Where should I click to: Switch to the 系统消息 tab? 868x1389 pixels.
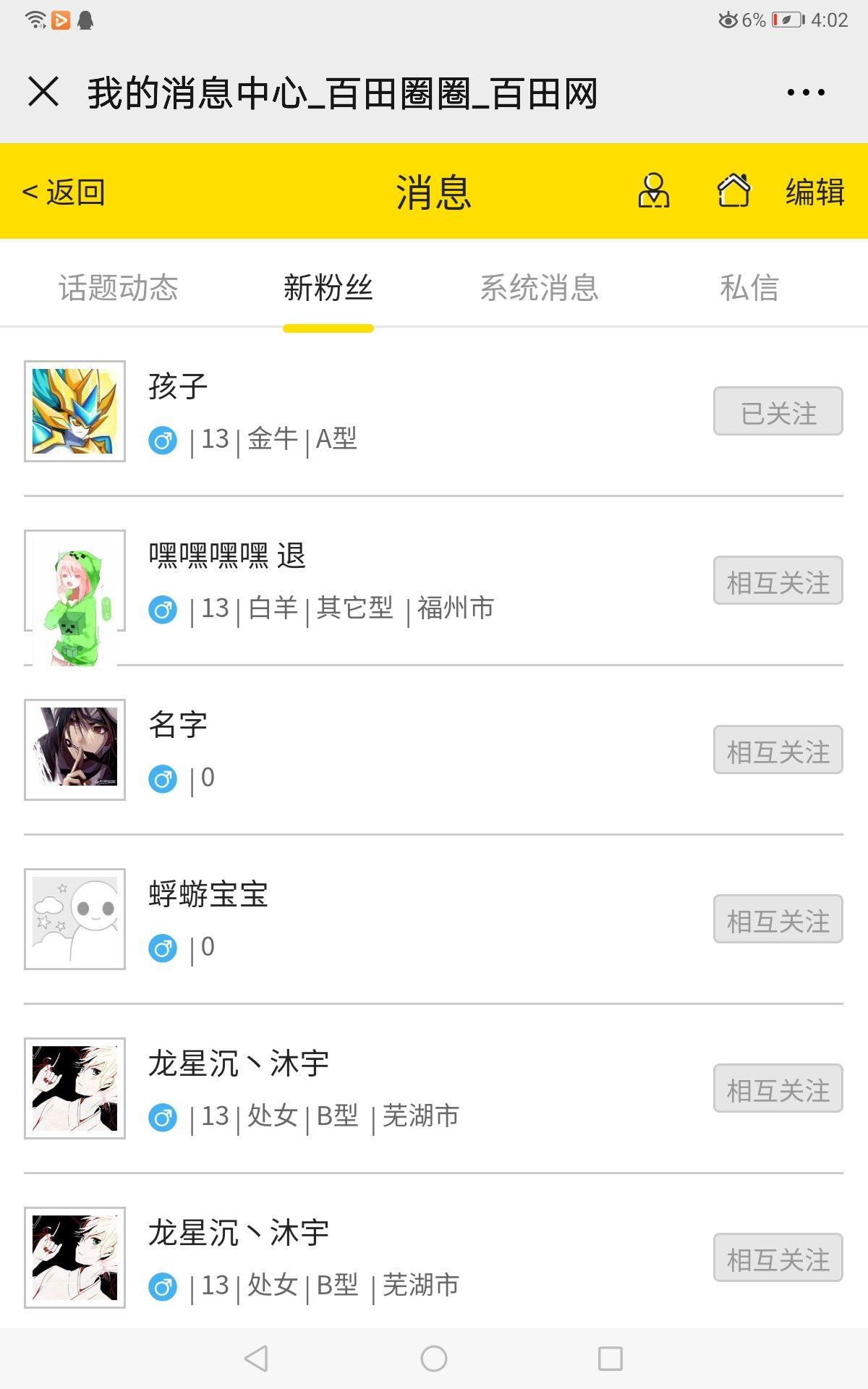click(x=540, y=288)
